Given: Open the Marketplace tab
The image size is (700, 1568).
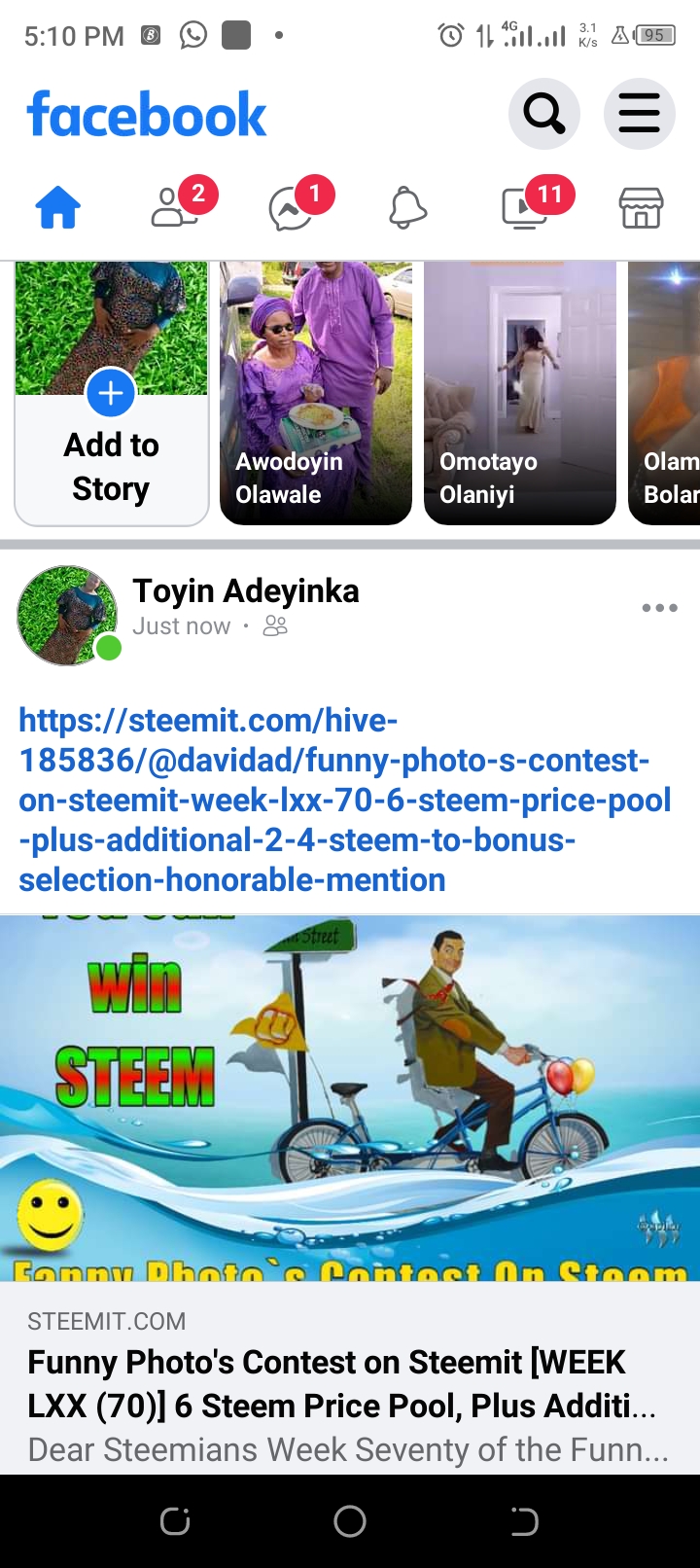Looking at the screenshot, I should tap(642, 208).
